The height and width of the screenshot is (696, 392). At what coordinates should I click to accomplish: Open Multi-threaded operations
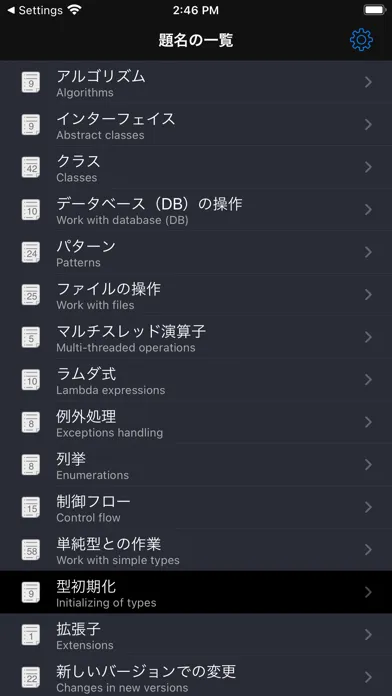[x=196, y=338]
